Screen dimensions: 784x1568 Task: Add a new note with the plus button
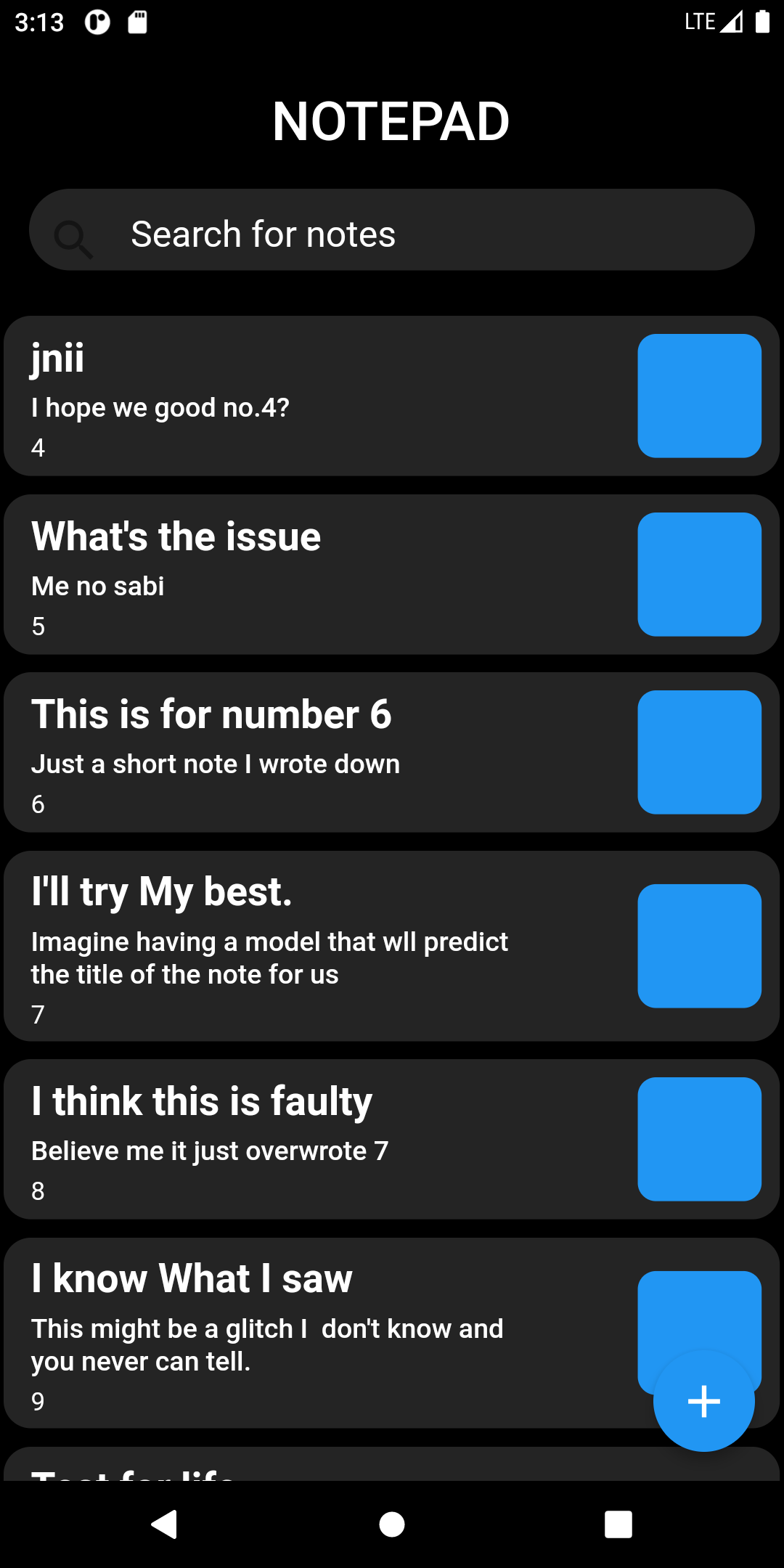point(703,1400)
